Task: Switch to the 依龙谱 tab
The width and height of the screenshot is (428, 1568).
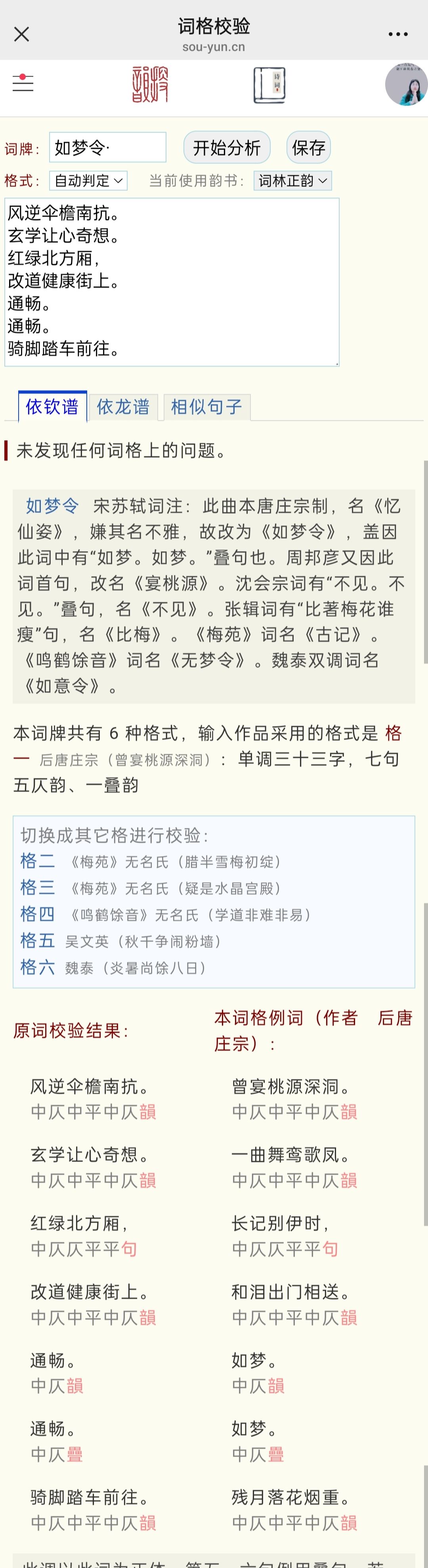Action: pyautogui.click(x=123, y=407)
